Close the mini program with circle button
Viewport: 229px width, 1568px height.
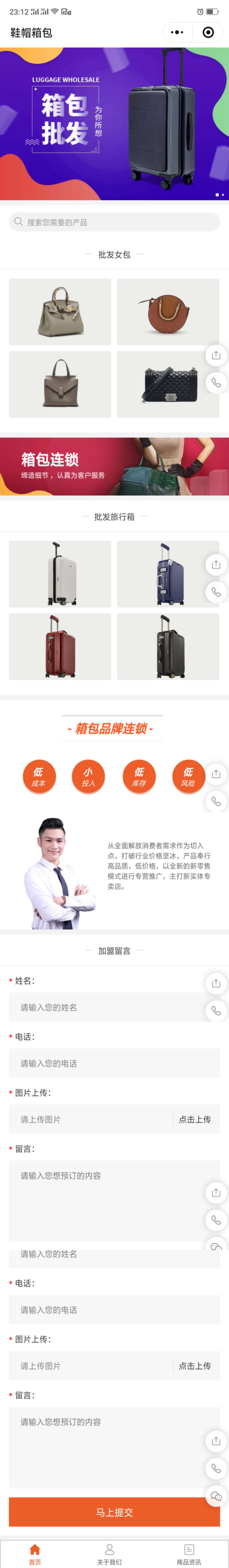pos(208,32)
